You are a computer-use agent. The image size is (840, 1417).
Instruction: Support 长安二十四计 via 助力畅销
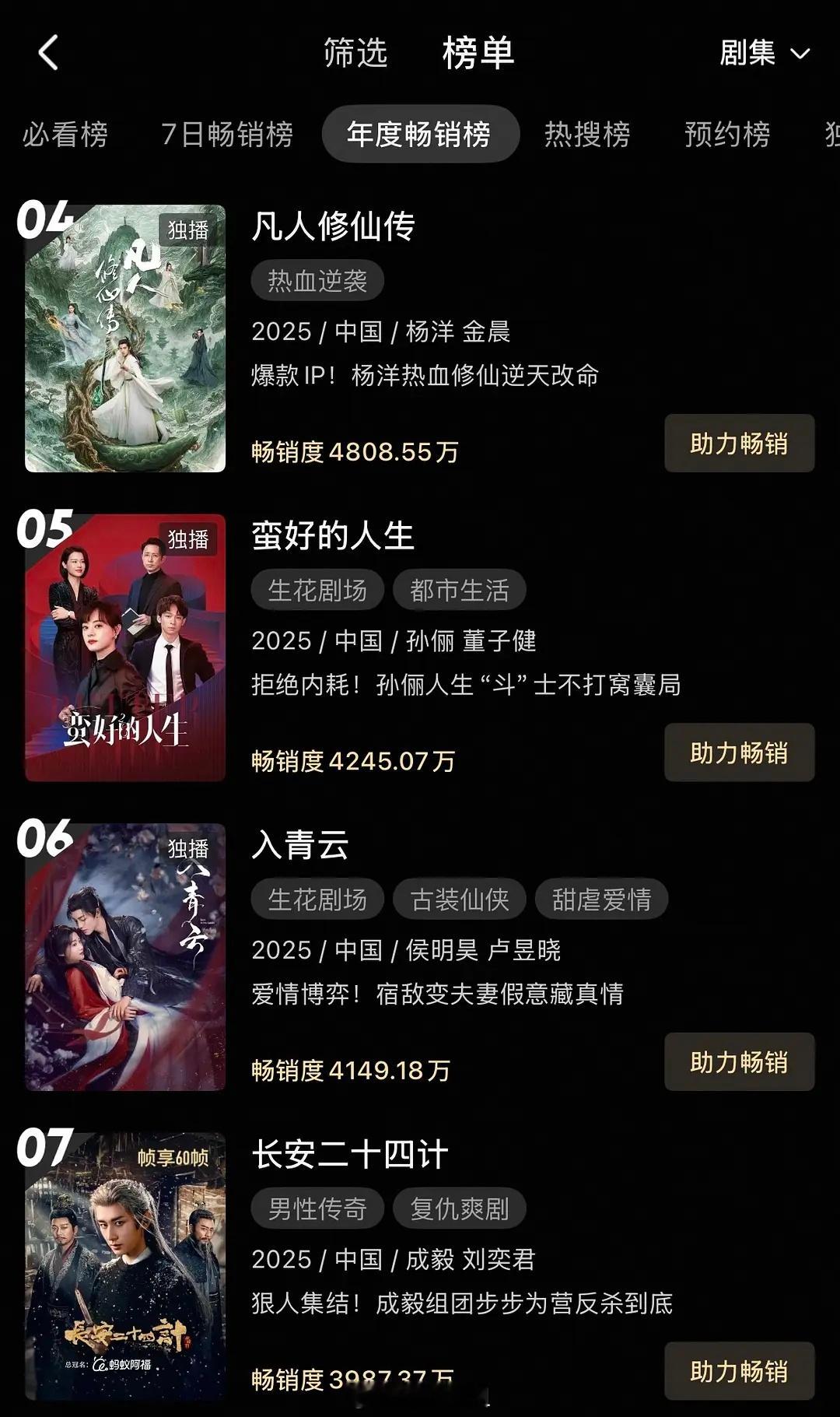point(739,1371)
